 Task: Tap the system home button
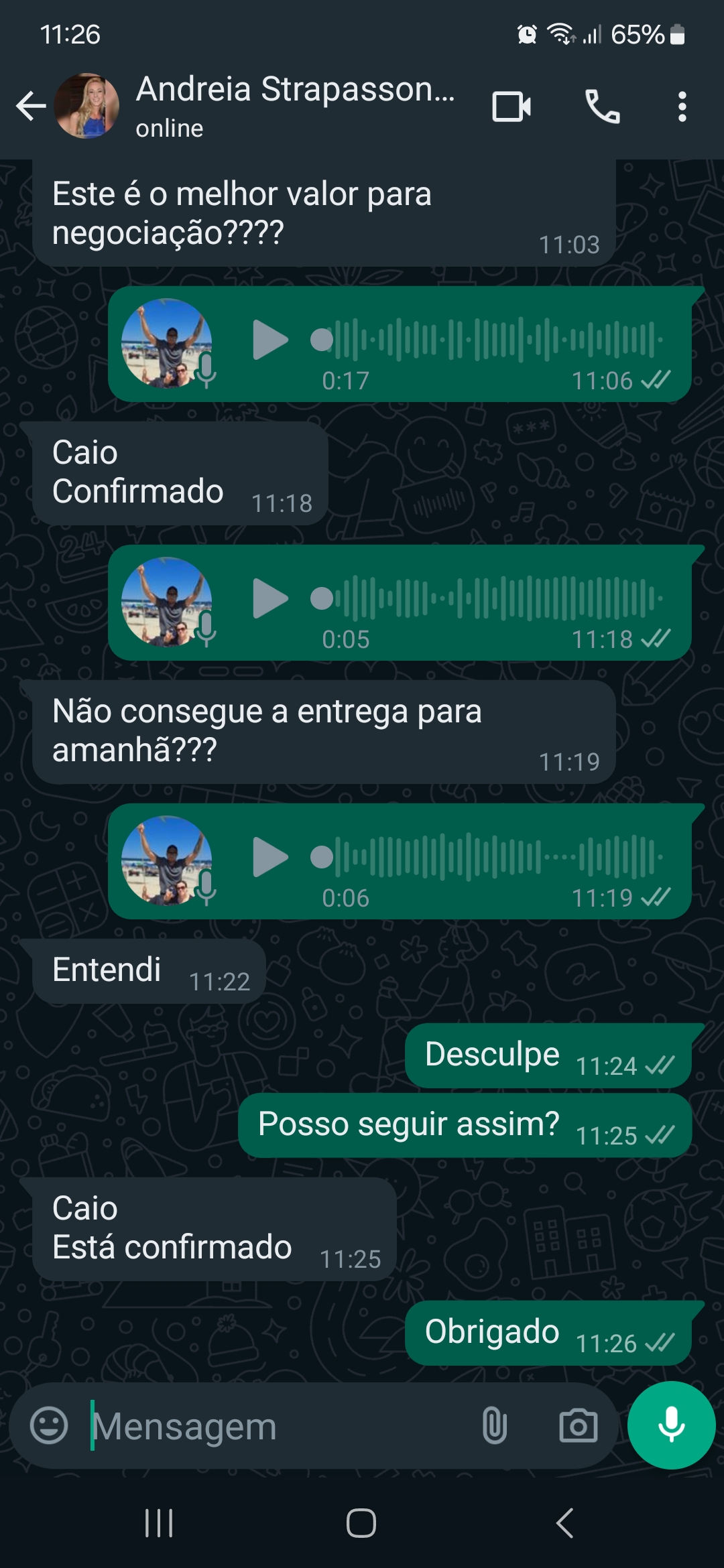click(x=361, y=1523)
